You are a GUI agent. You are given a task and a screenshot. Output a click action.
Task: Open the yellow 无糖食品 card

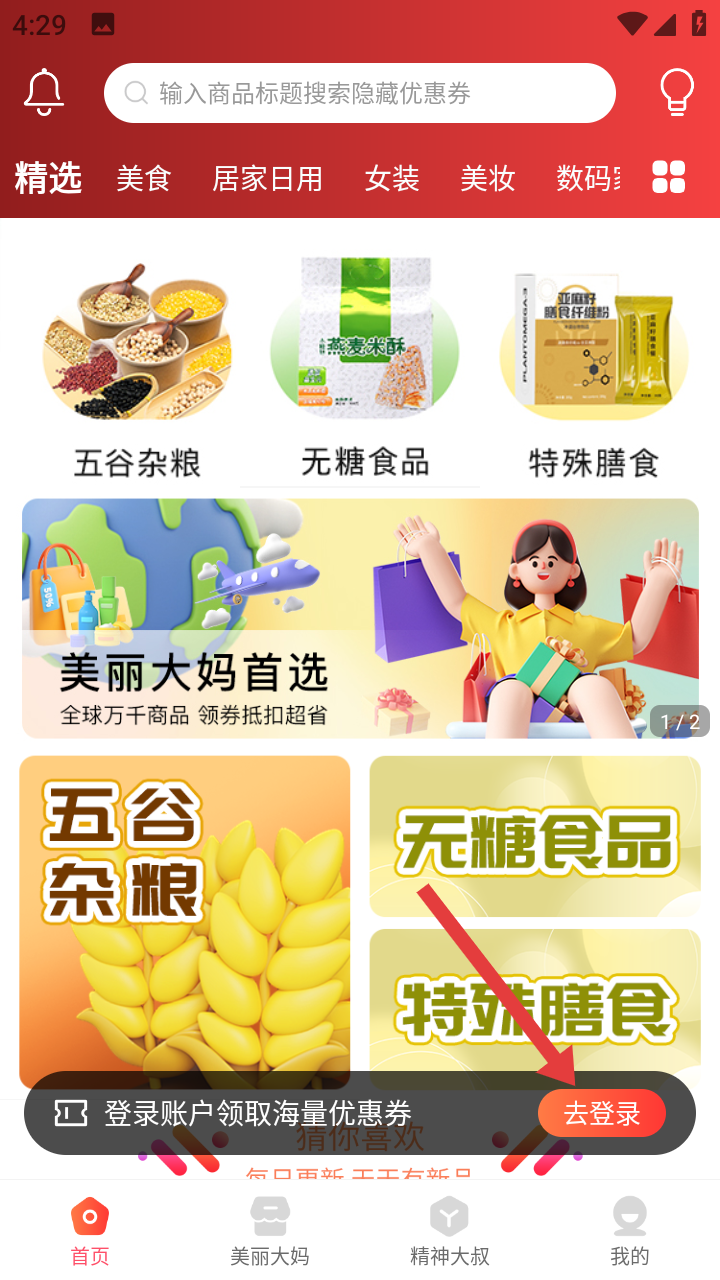(535, 836)
